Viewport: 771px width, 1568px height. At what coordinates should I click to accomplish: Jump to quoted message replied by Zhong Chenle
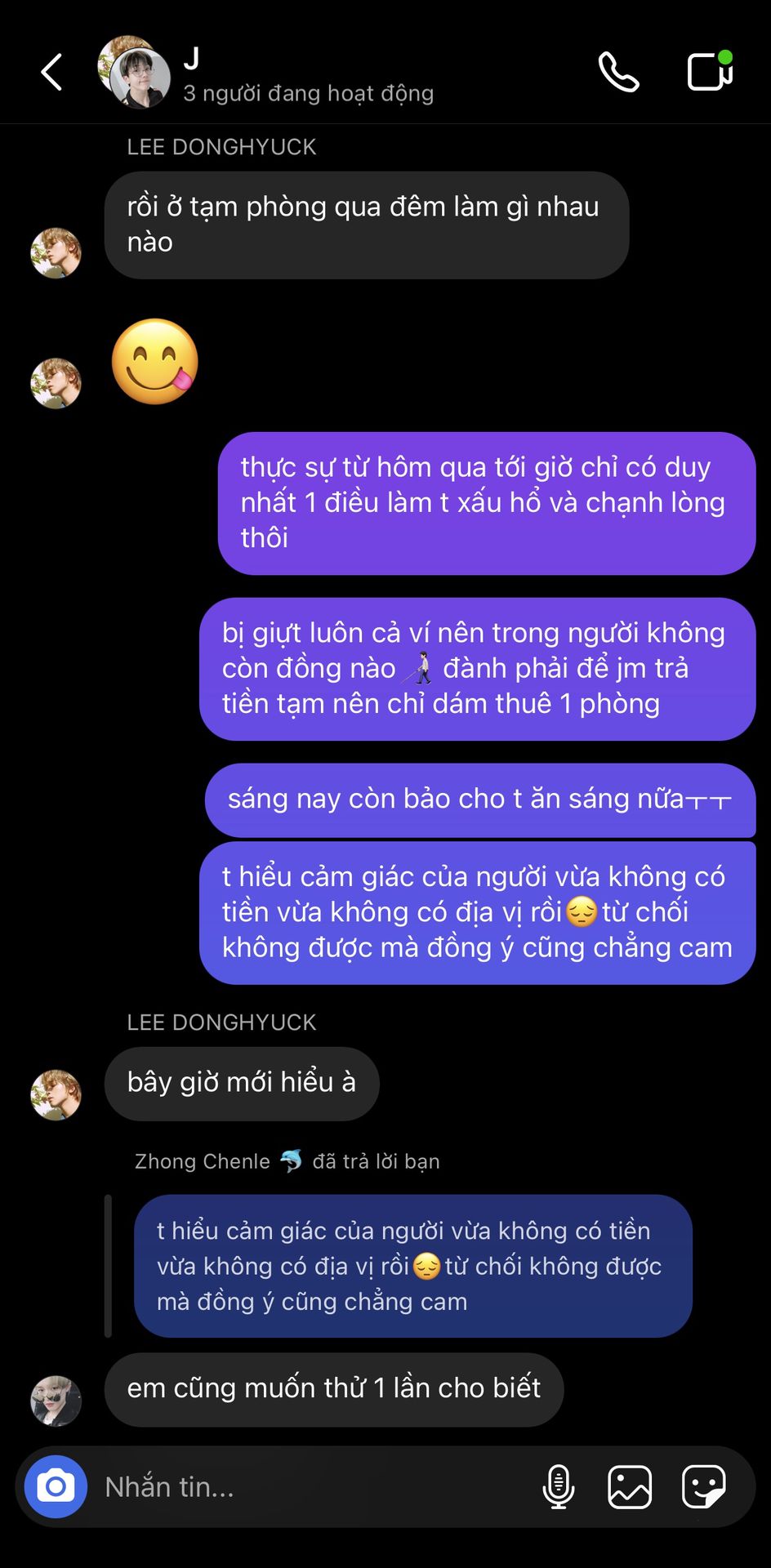point(412,1266)
